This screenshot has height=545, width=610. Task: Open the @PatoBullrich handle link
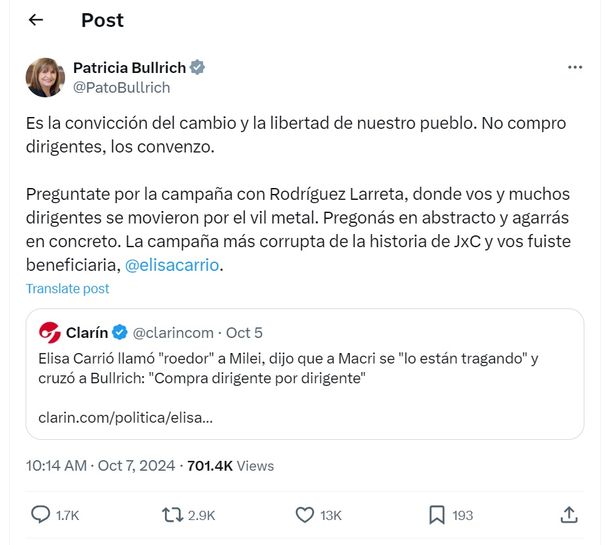122,87
